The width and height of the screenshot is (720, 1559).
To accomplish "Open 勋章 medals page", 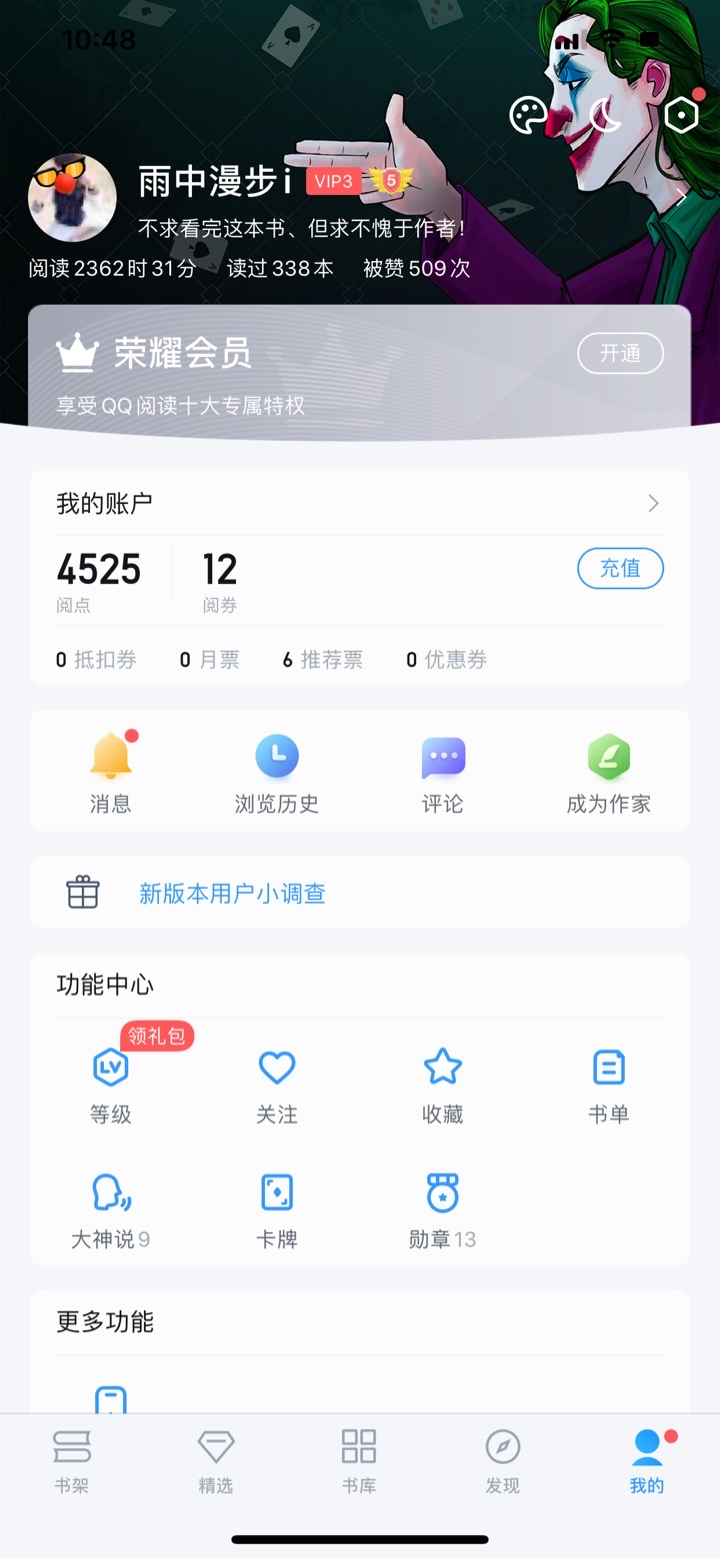I will coord(443,1208).
